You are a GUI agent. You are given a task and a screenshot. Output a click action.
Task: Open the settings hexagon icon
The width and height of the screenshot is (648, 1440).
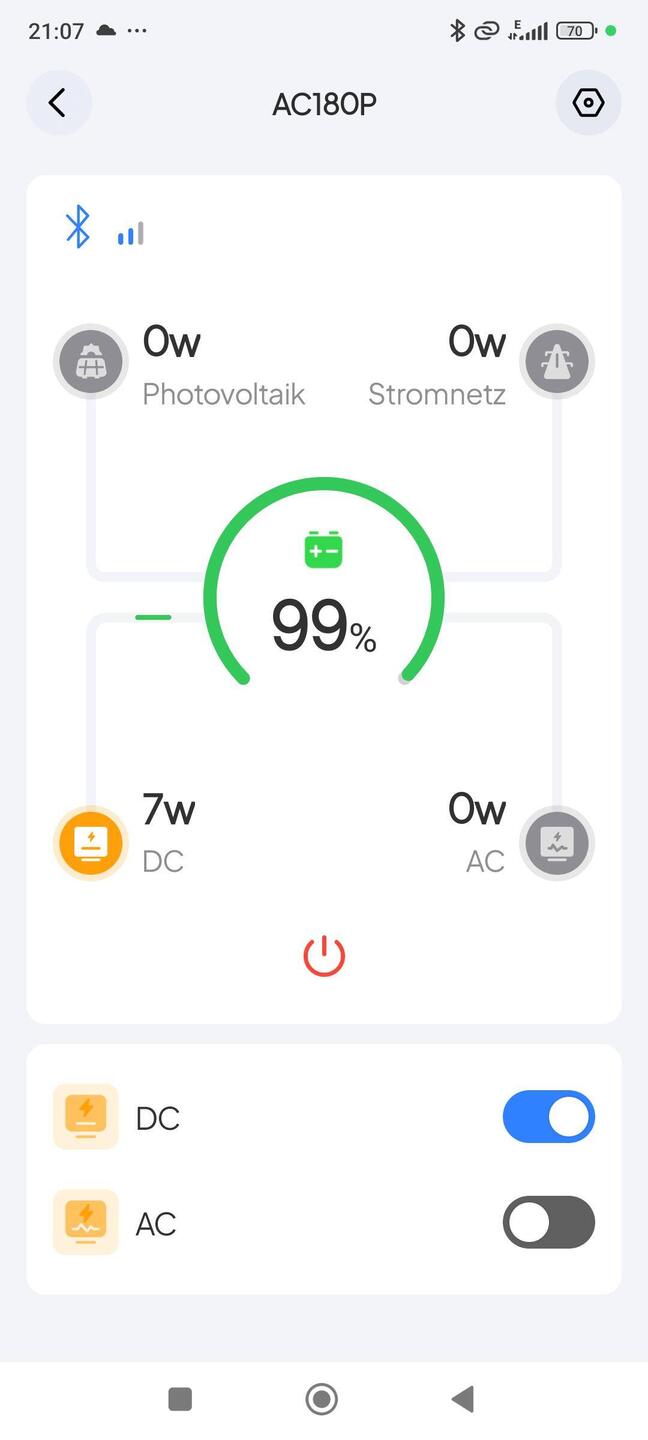click(588, 103)
